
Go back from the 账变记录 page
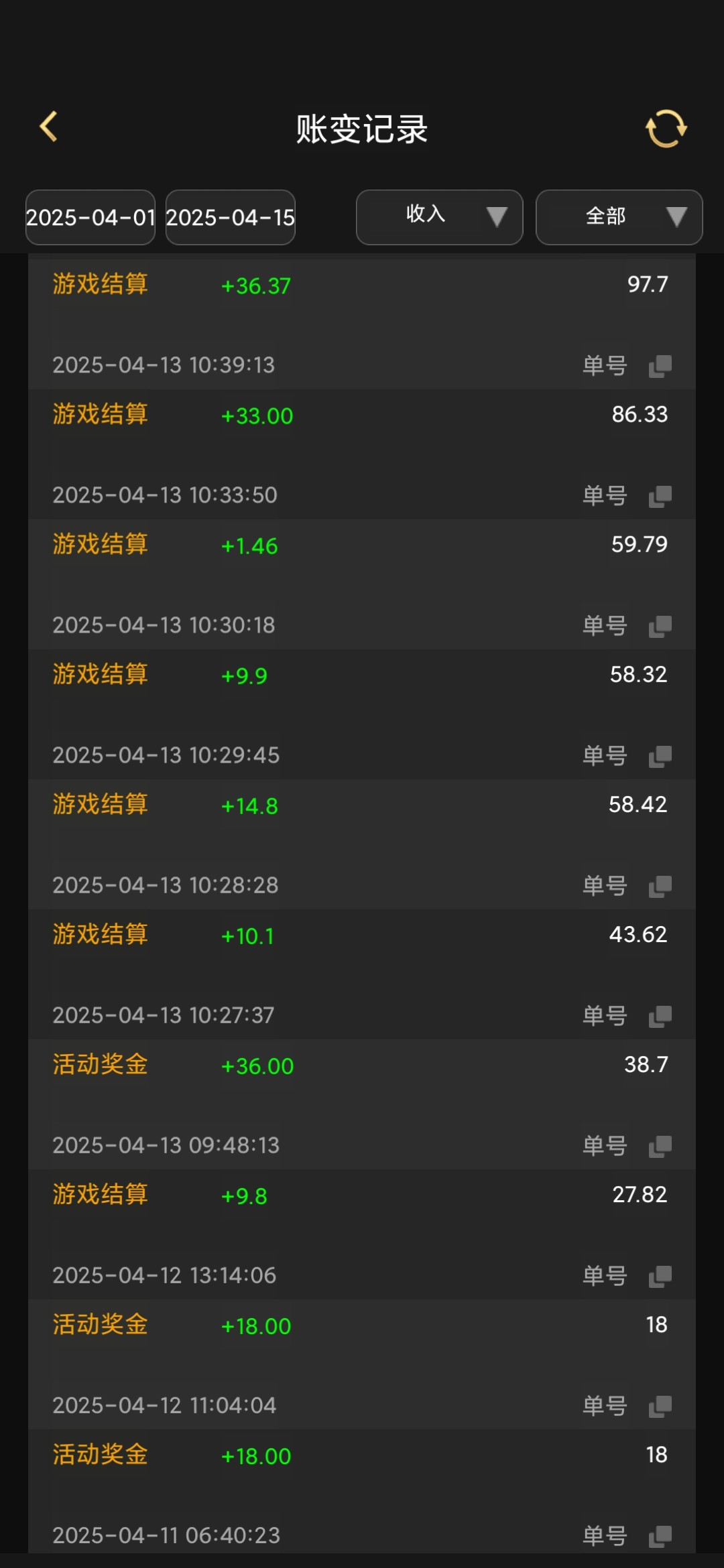[x=49, y=127]
